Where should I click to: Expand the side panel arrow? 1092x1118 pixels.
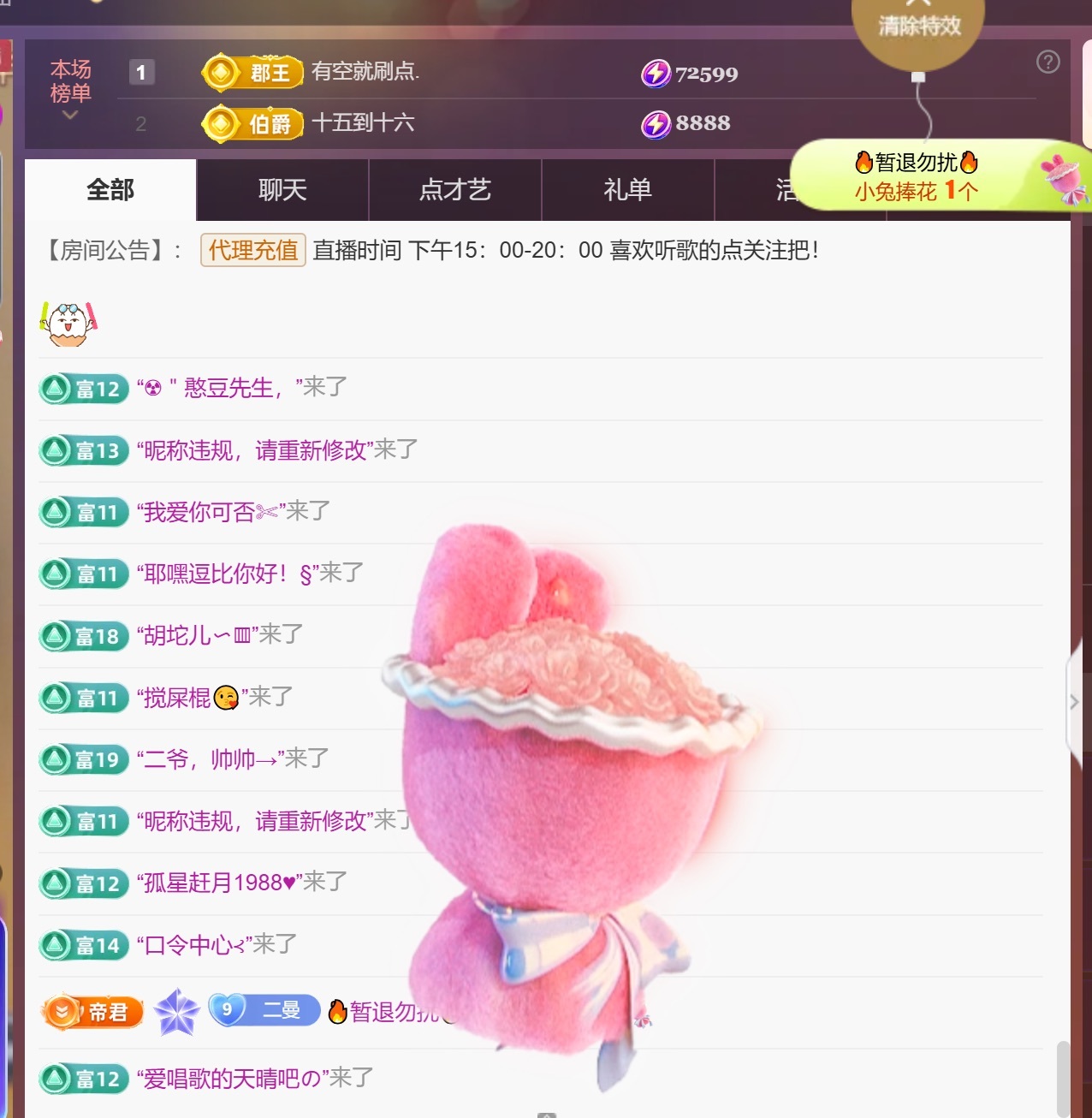point(1075,702)
